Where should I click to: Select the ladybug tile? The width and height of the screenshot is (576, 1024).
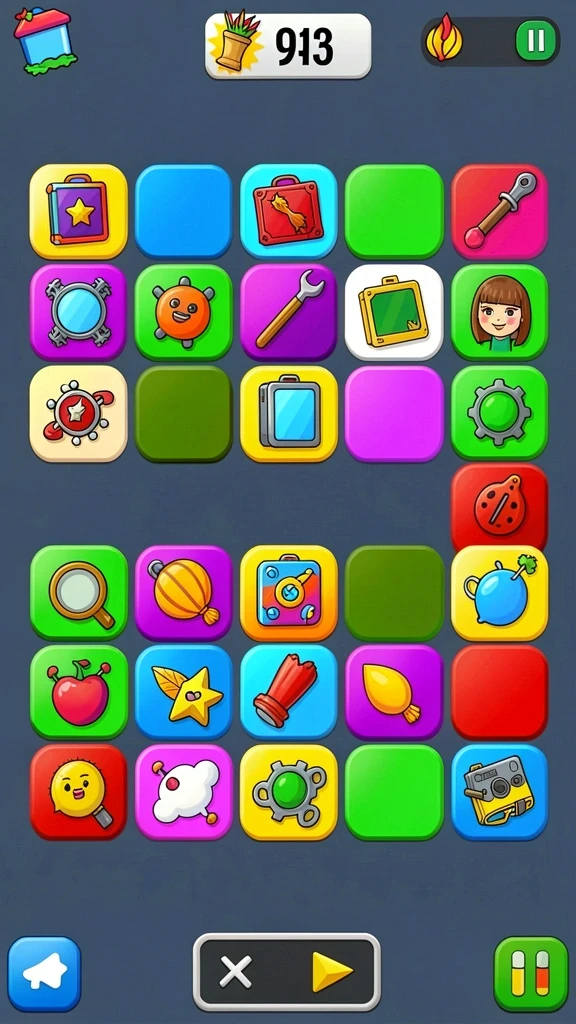(x=500, y=505)
